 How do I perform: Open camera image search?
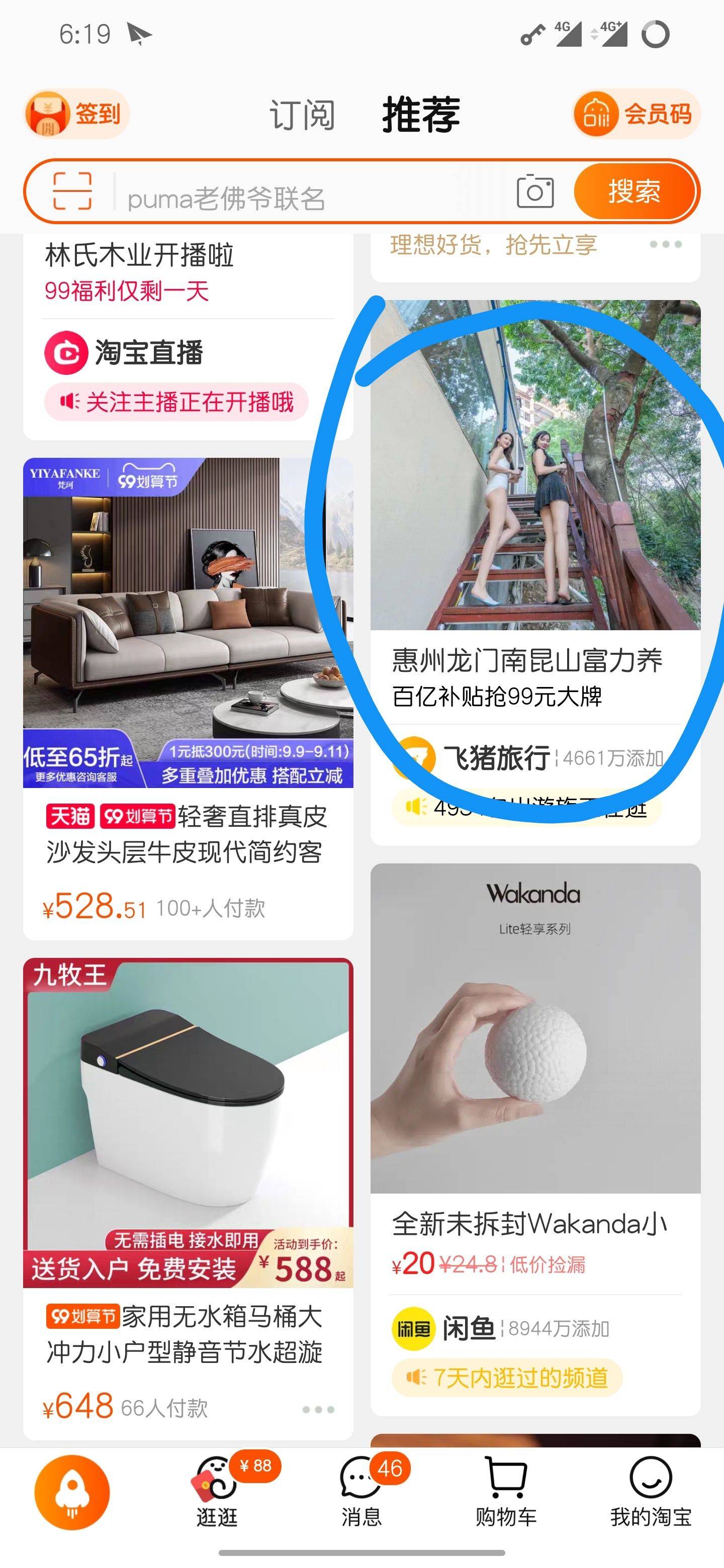coord(534,191)
